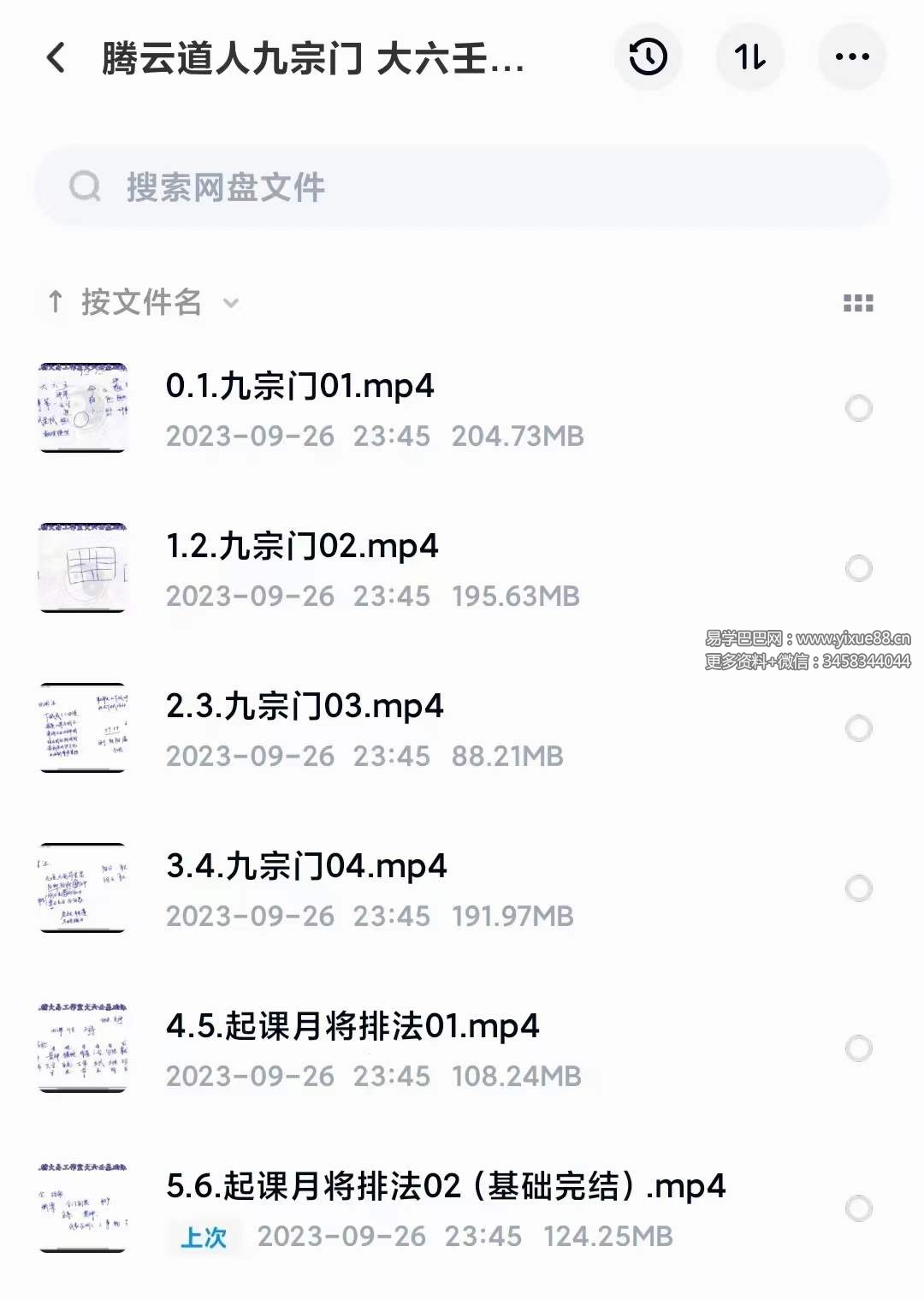Resume 5.6.起课月将排法02（基础完结）.mp4
The image size is (924, 1300).
[x=445, y=1187]
